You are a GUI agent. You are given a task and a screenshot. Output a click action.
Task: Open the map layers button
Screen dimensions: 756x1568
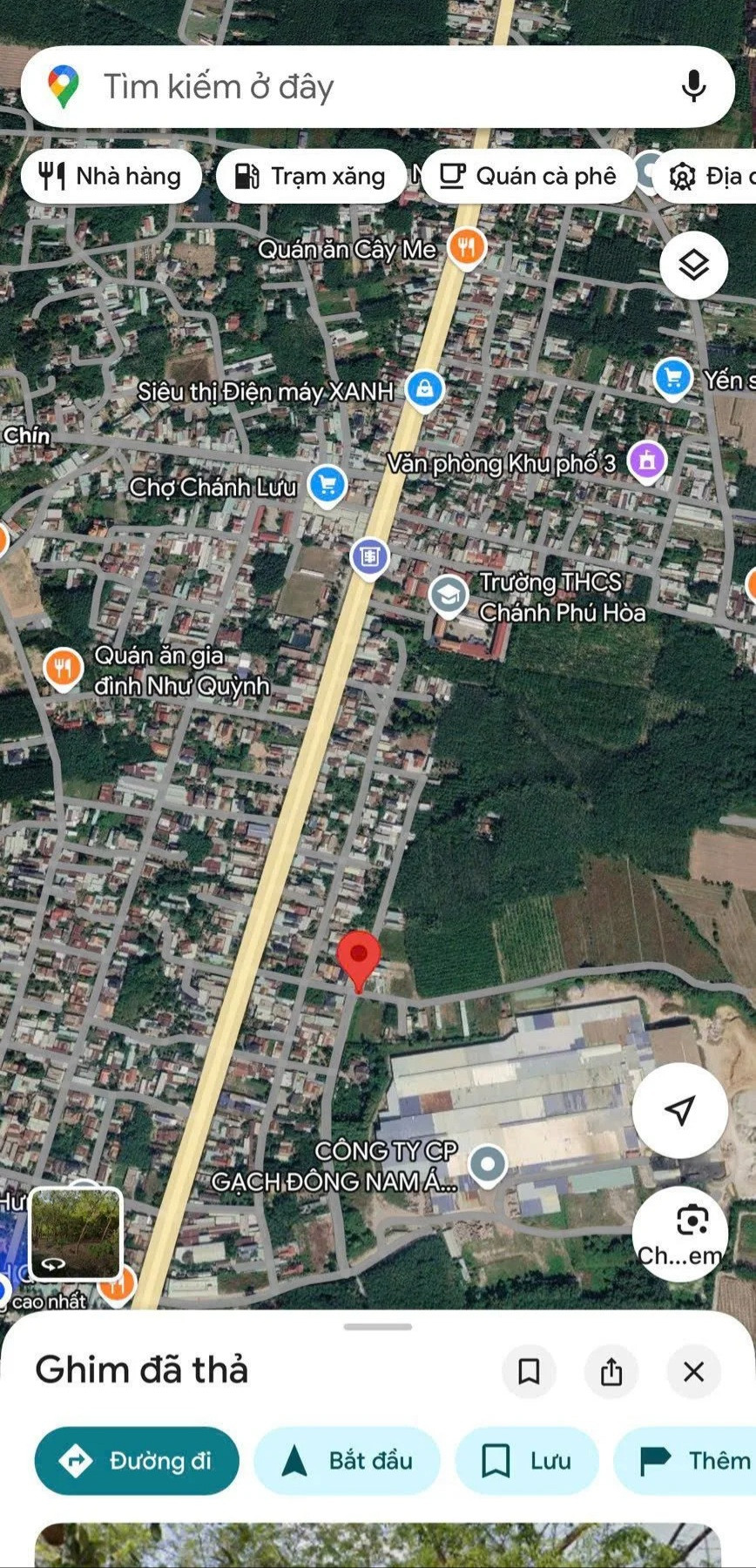(x=693, y=266)
